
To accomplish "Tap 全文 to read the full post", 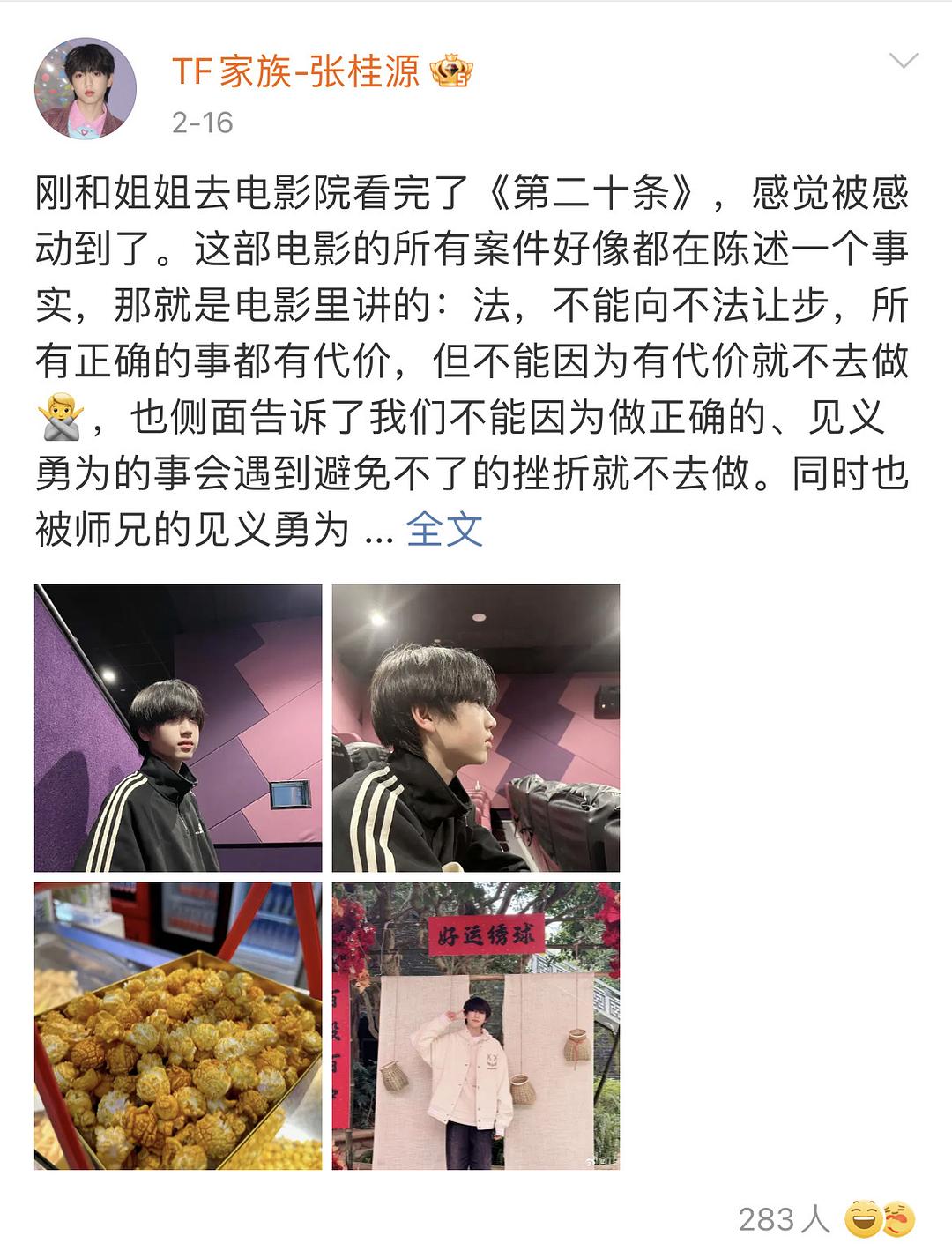I will pyautogui.click(x=443, y=529).
